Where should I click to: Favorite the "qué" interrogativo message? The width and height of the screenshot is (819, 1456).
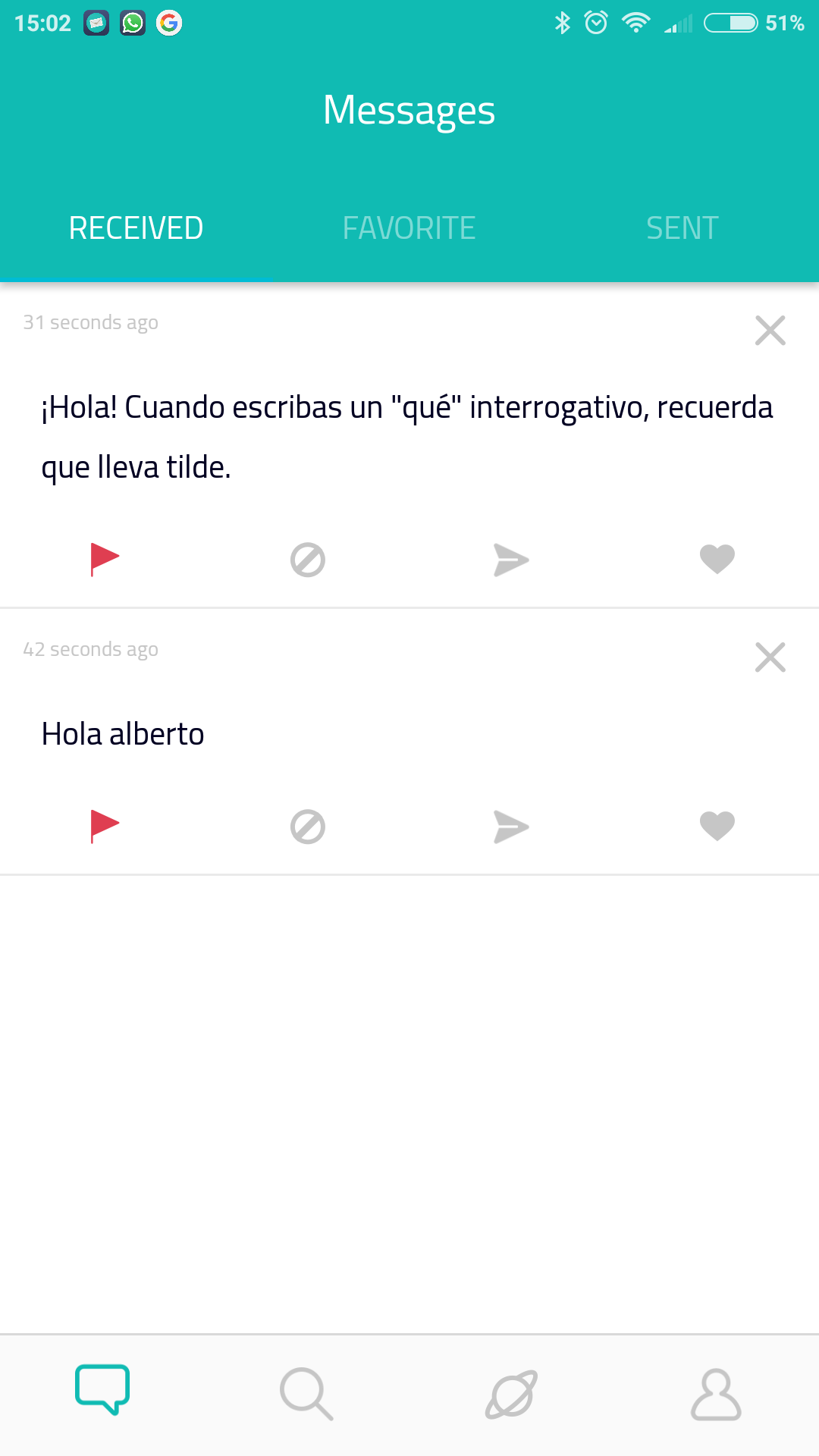tap(717, 560)
